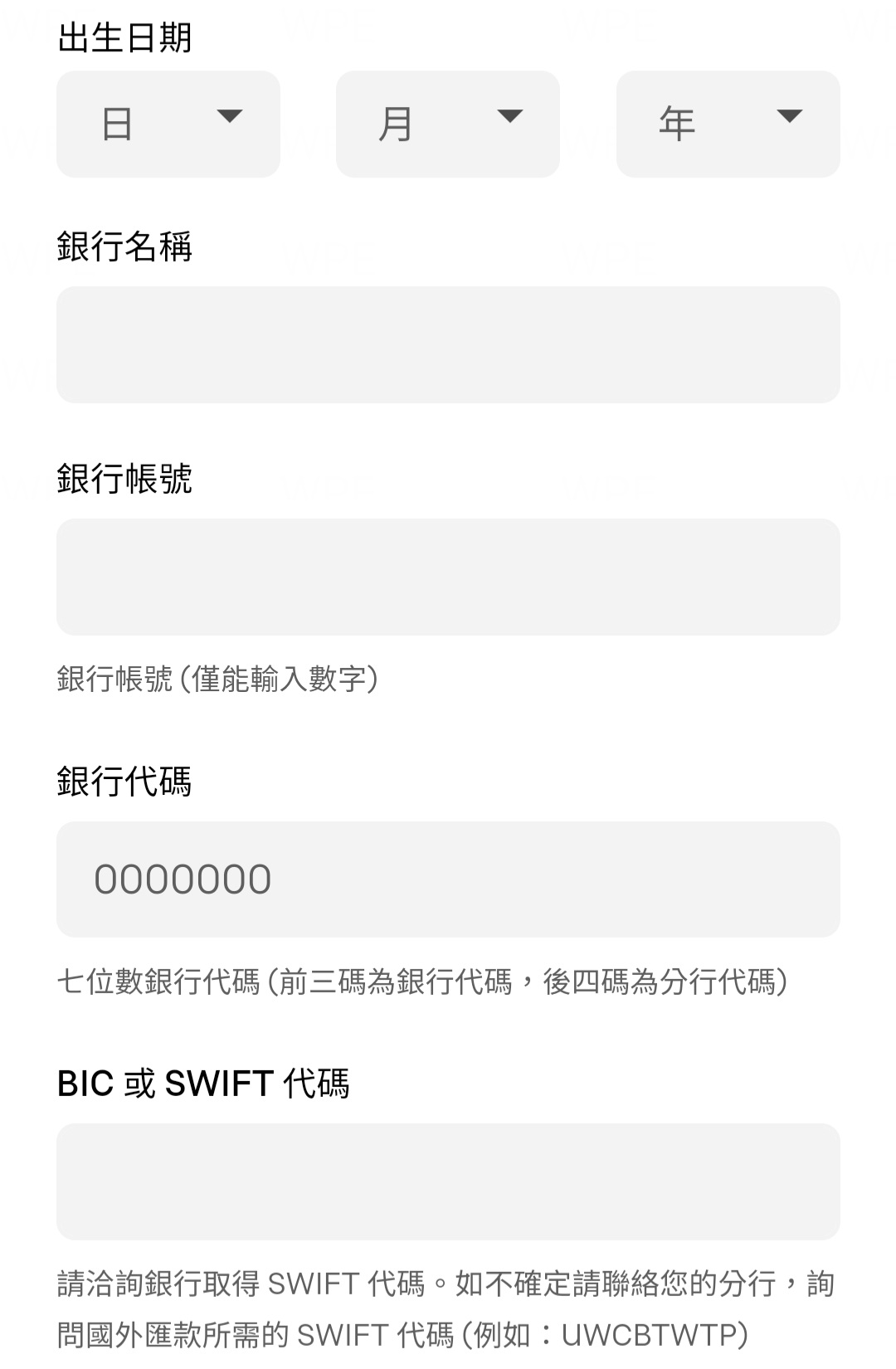Open the 月 (month) dropdown
Screen dimensions: 896x1369
[x=446, y=123]
